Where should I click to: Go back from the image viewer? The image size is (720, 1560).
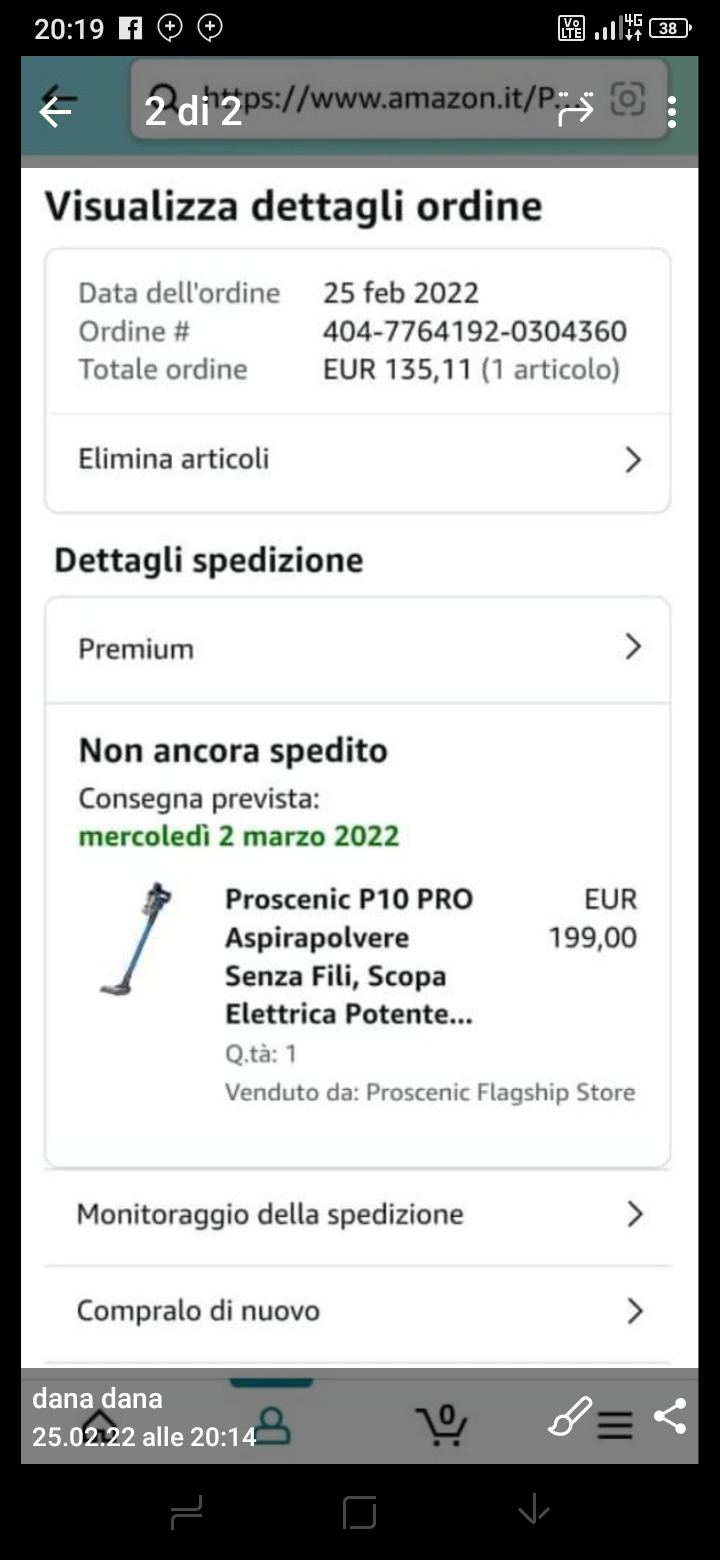point(56,111)
